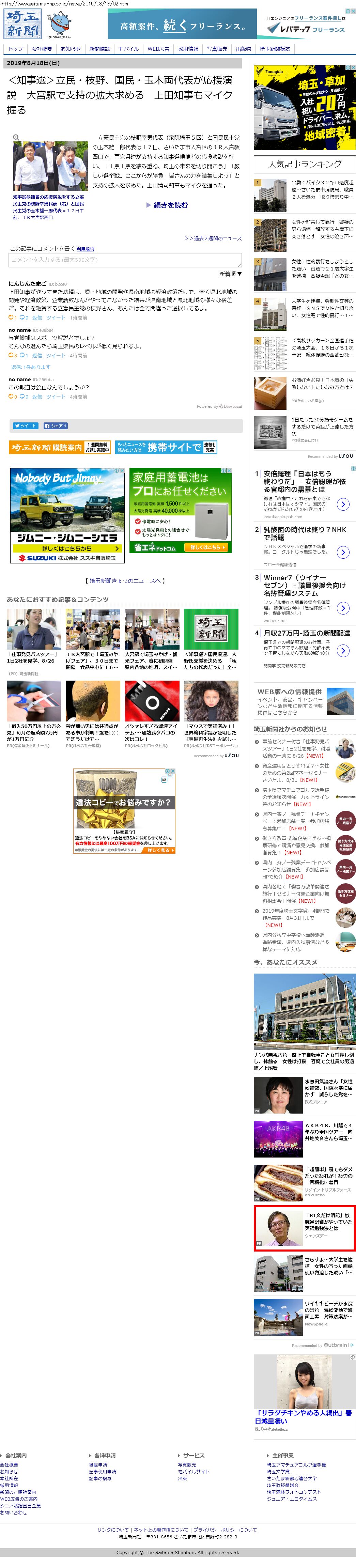356x1568 pixels.
Task: Open the トップ navigation tab
Action: (15, 49)
